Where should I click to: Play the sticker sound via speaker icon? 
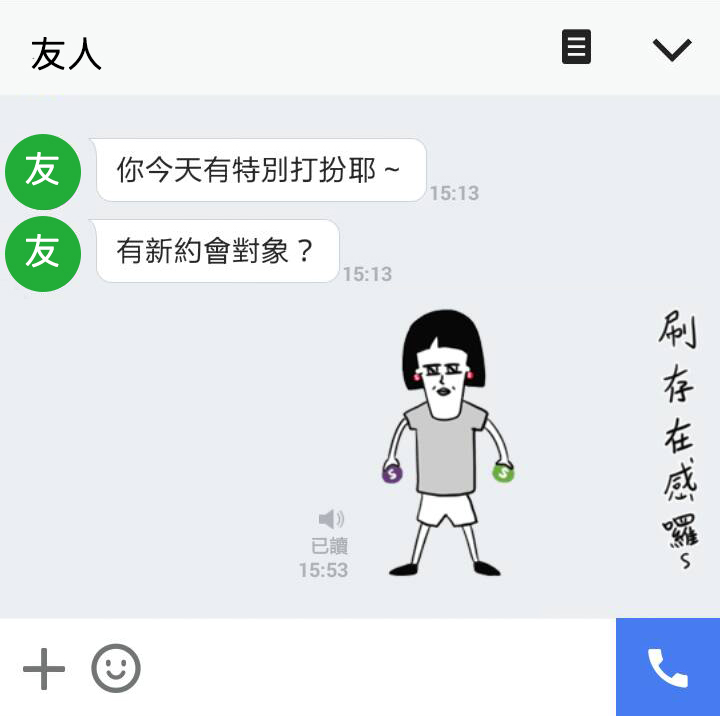(x=331, y=518)
